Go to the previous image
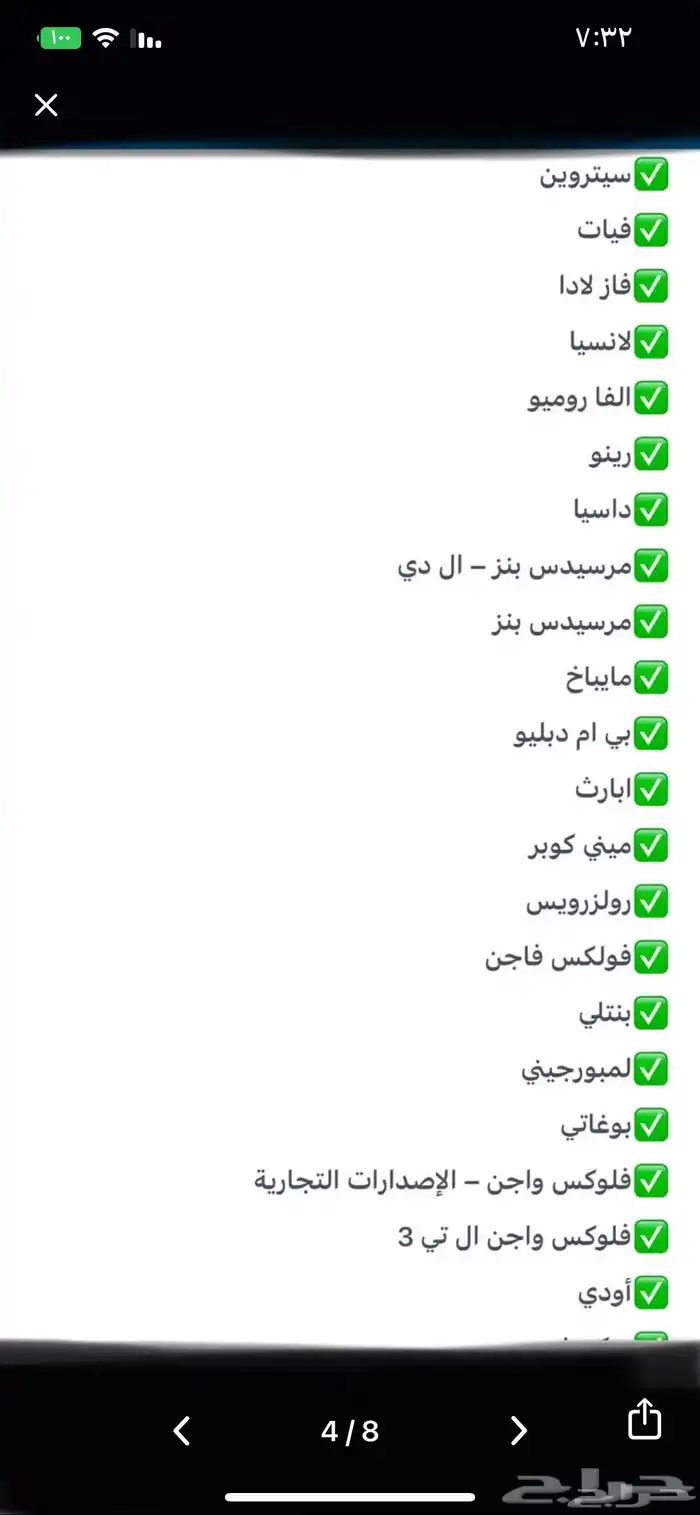Screen dimensions: 700x1515 pyautogui.click(x=181, y=1431)
